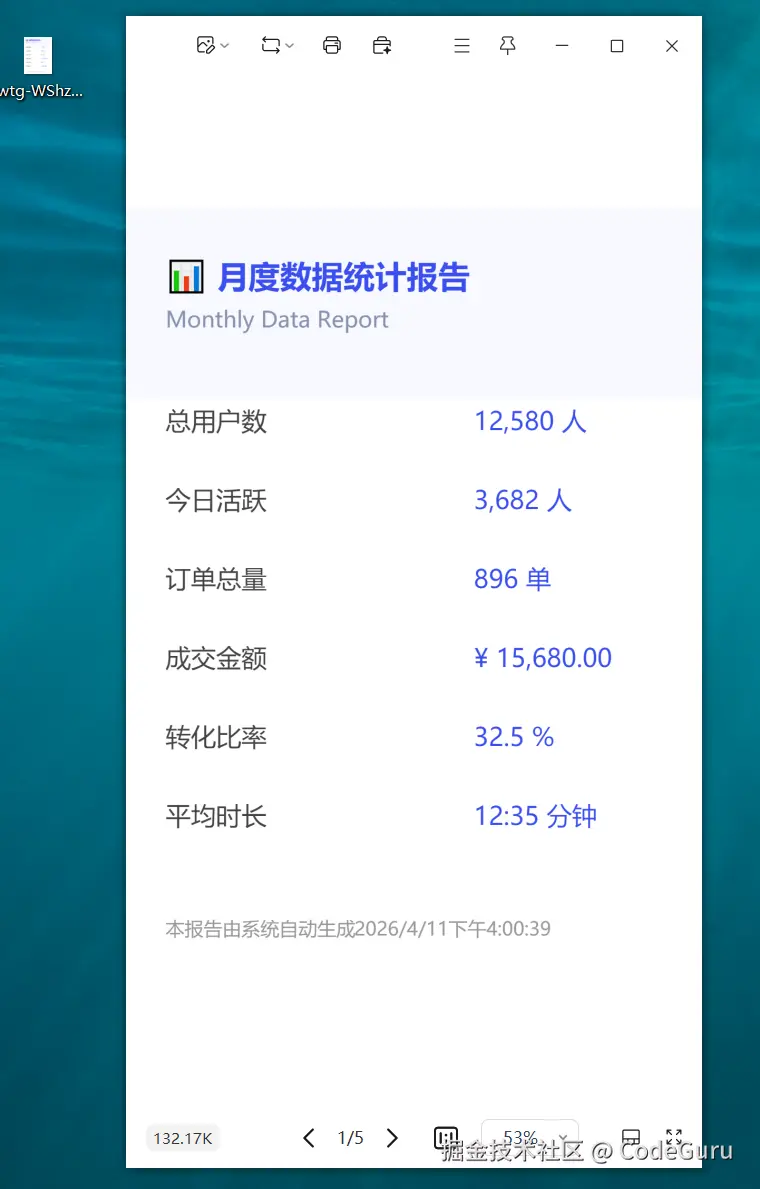Go to the next image
Screen dimensions: 760x1189
392,1138
